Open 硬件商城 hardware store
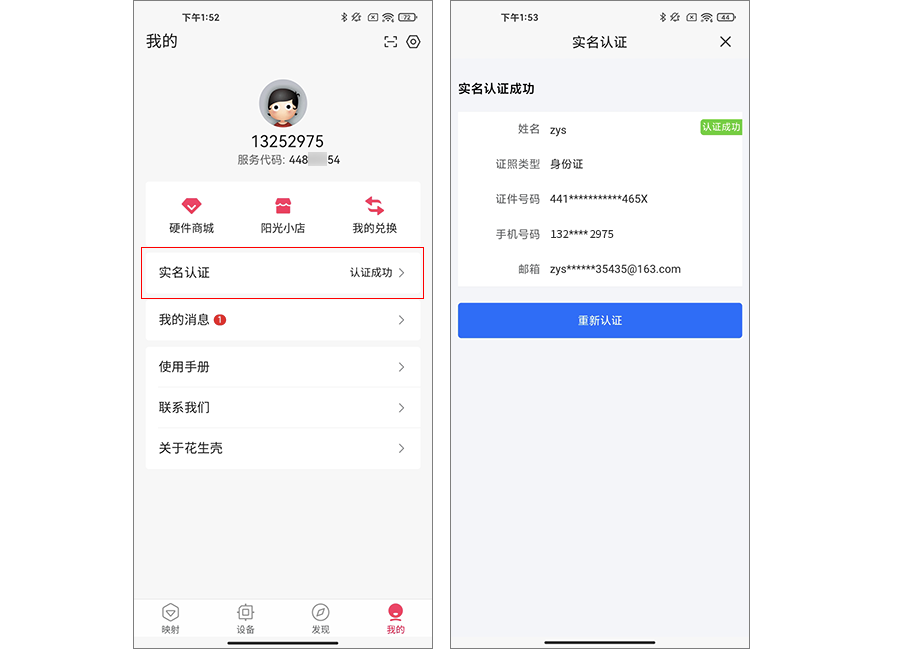The height and width of the screenshot is (649, 900). 191,215
